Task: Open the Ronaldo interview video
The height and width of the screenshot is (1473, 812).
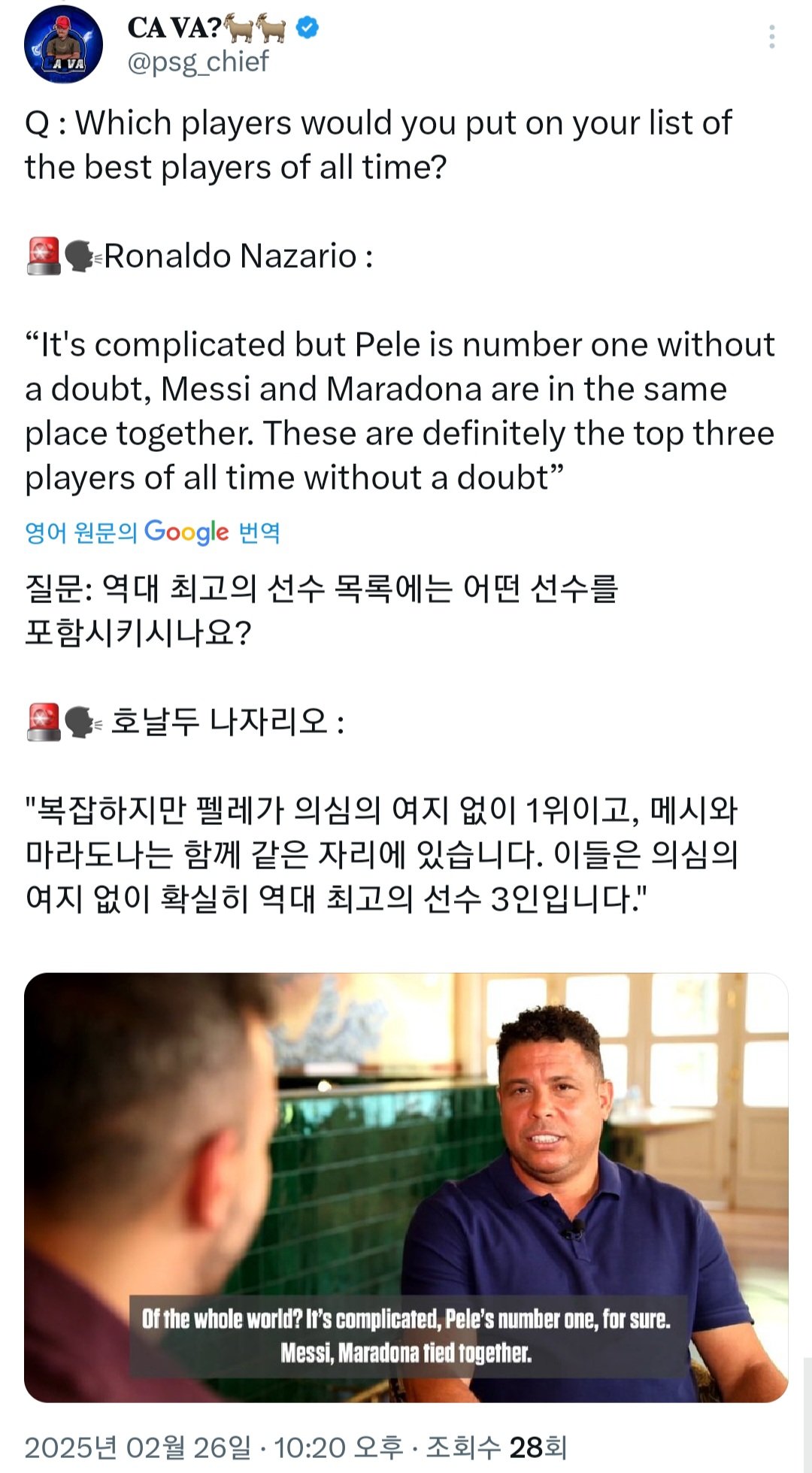Action: [x=406, y=1187]
